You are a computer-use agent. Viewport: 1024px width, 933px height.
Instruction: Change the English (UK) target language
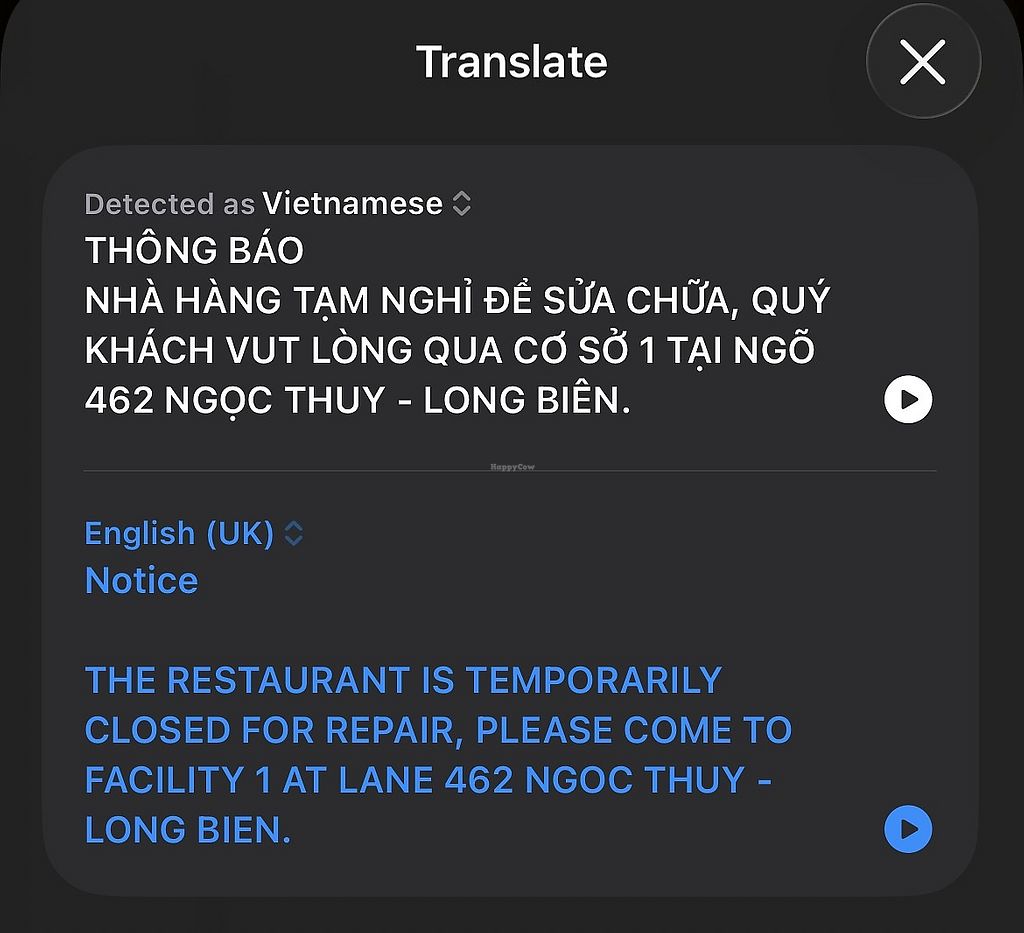[x=194, y=534]
